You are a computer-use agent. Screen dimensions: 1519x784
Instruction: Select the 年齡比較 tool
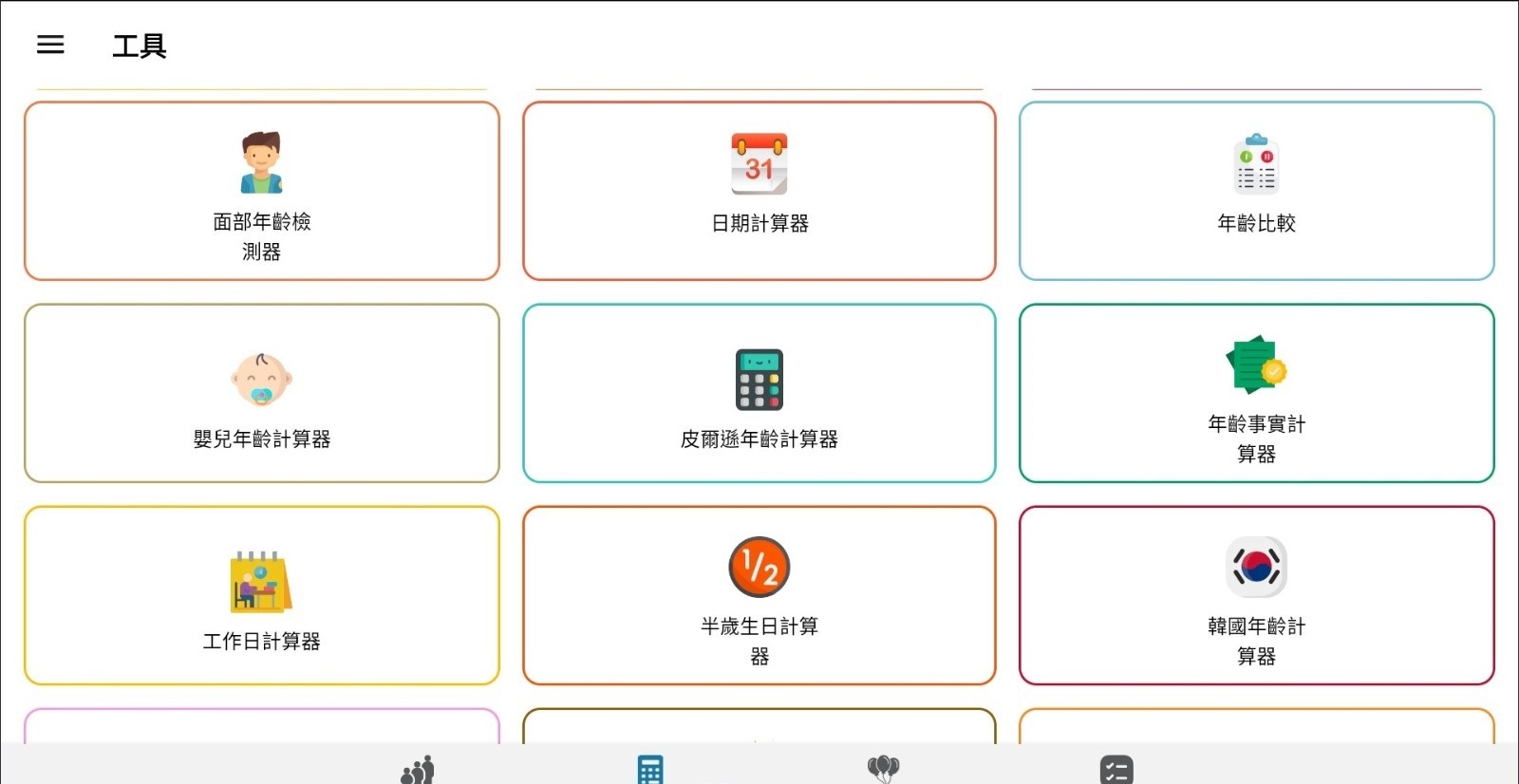click(1256, 191)
